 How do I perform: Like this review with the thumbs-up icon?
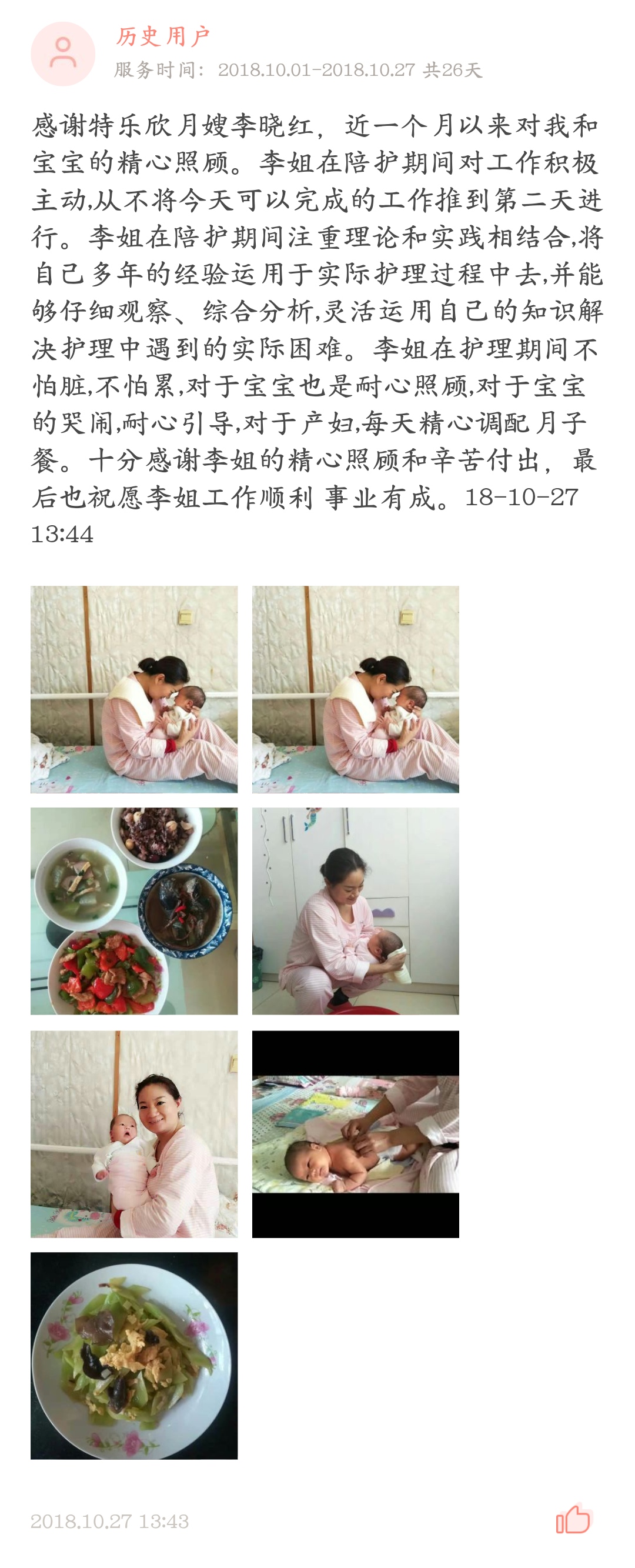click(572, 1520)
